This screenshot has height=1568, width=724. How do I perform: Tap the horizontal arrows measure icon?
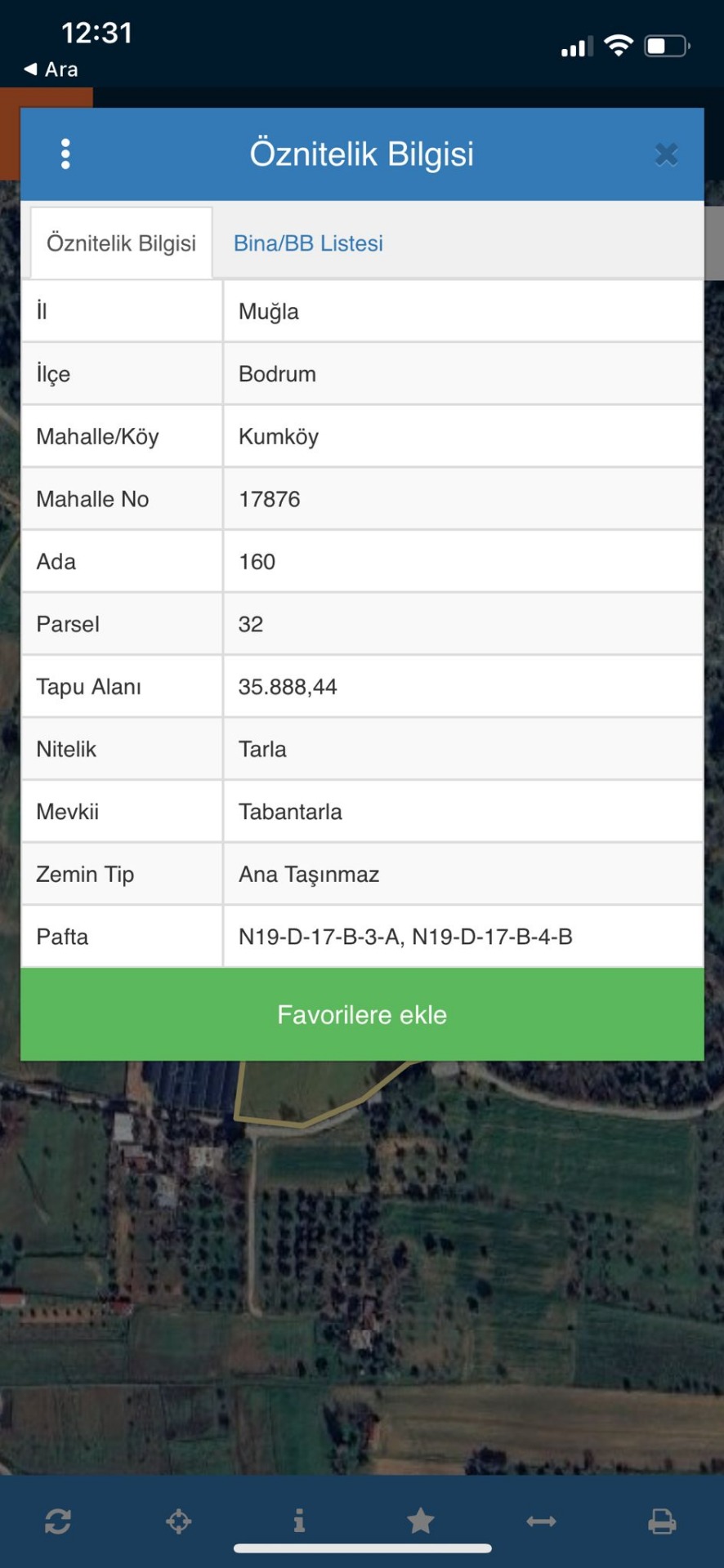point(541,1521)
